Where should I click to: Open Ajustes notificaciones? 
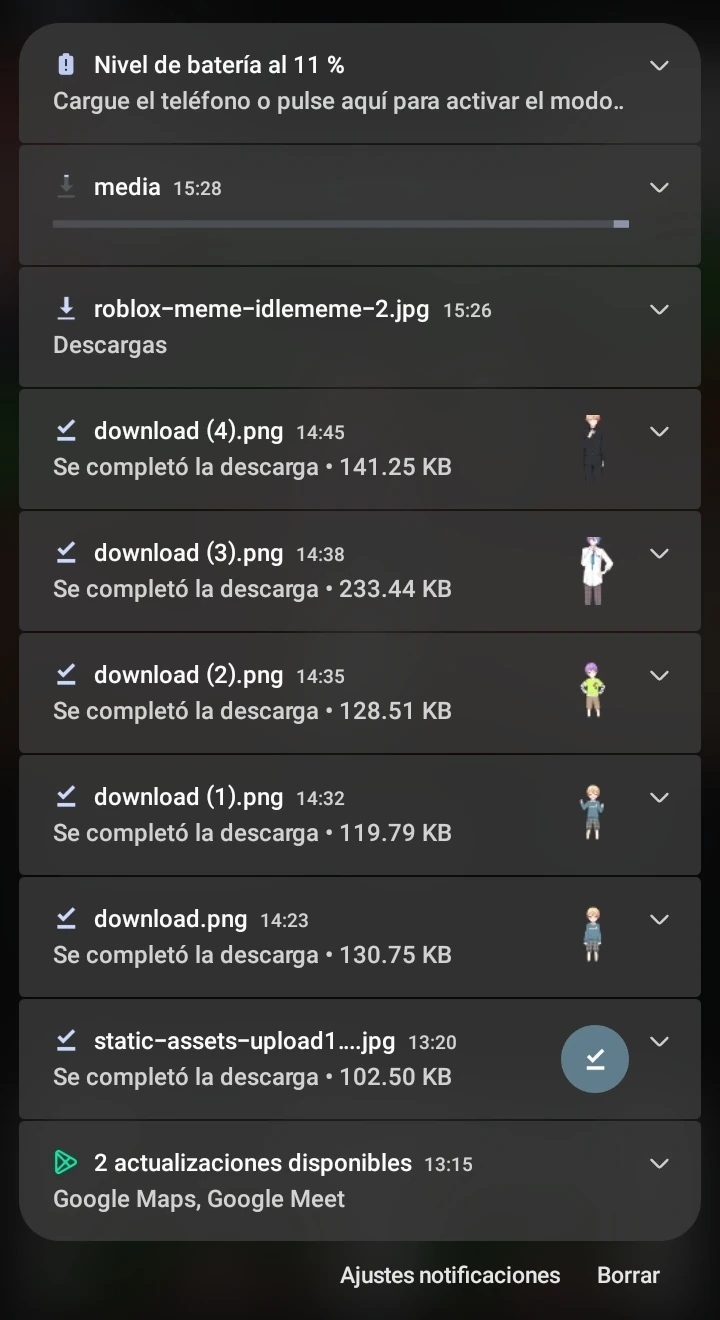[x=450, y=1275]
